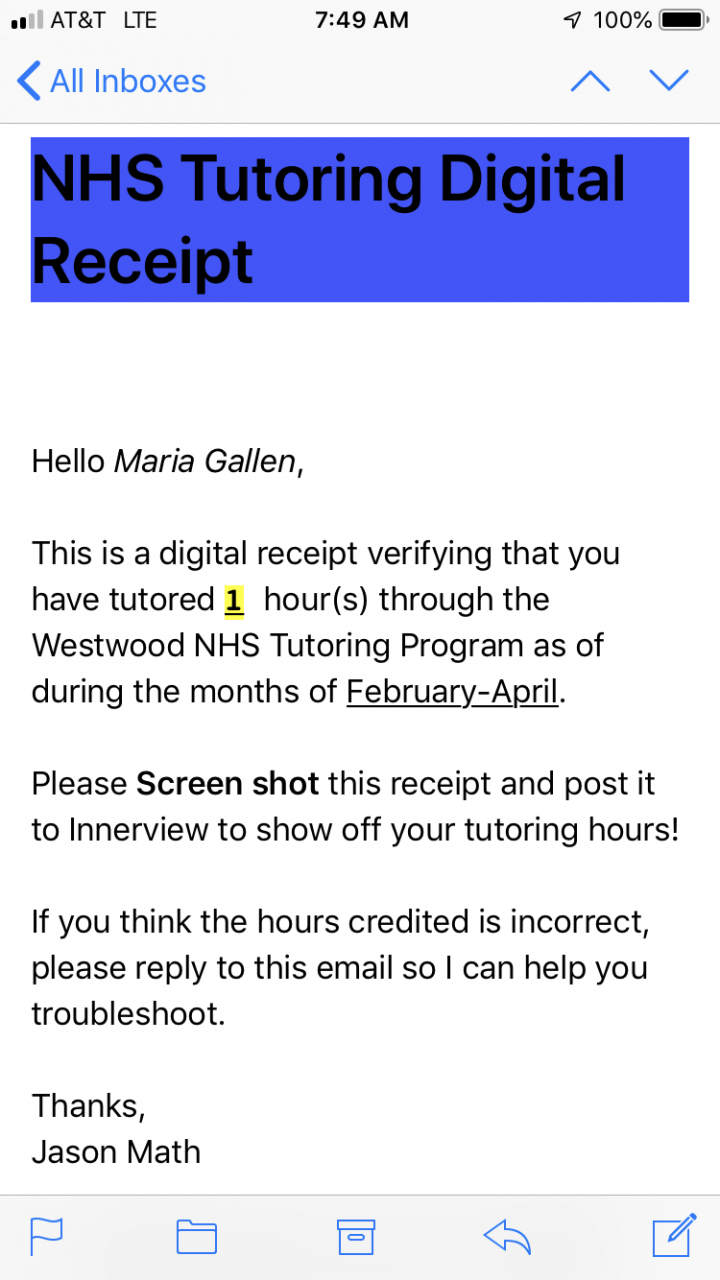Archive this receipt email

pyautogui.click(x=356, y=1237)
